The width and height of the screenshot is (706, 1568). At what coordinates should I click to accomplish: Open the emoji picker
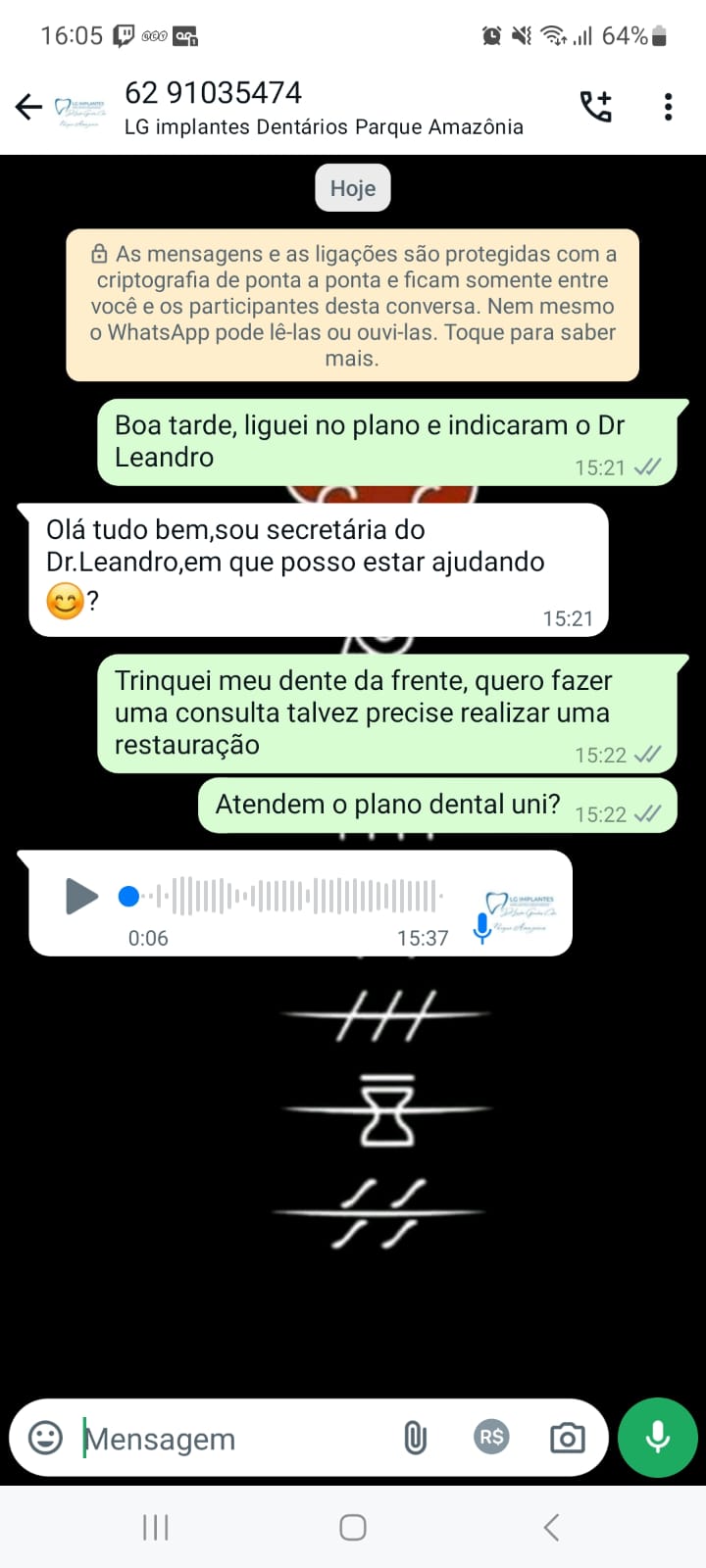(45, 1438)
